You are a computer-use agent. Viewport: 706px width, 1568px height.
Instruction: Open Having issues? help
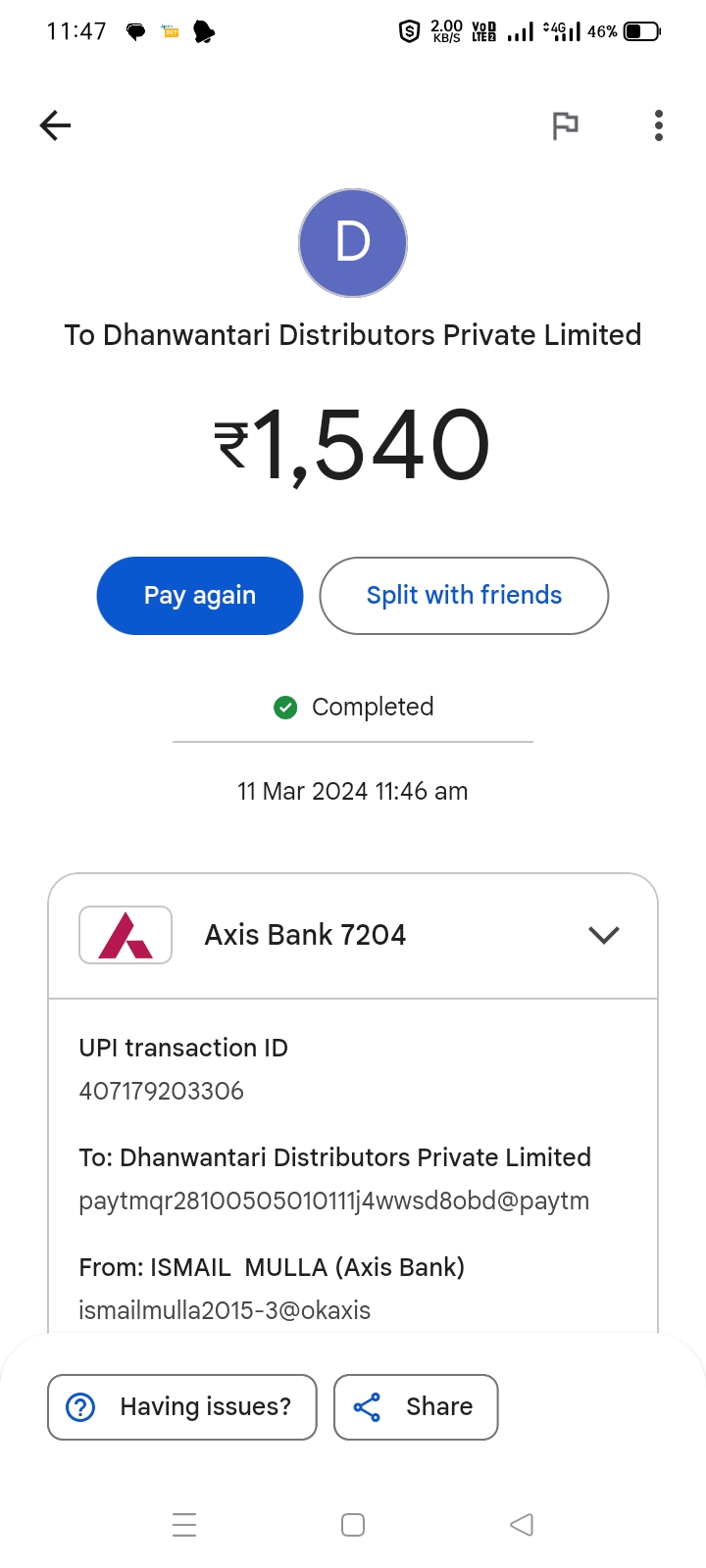[x=182, y=1407]
